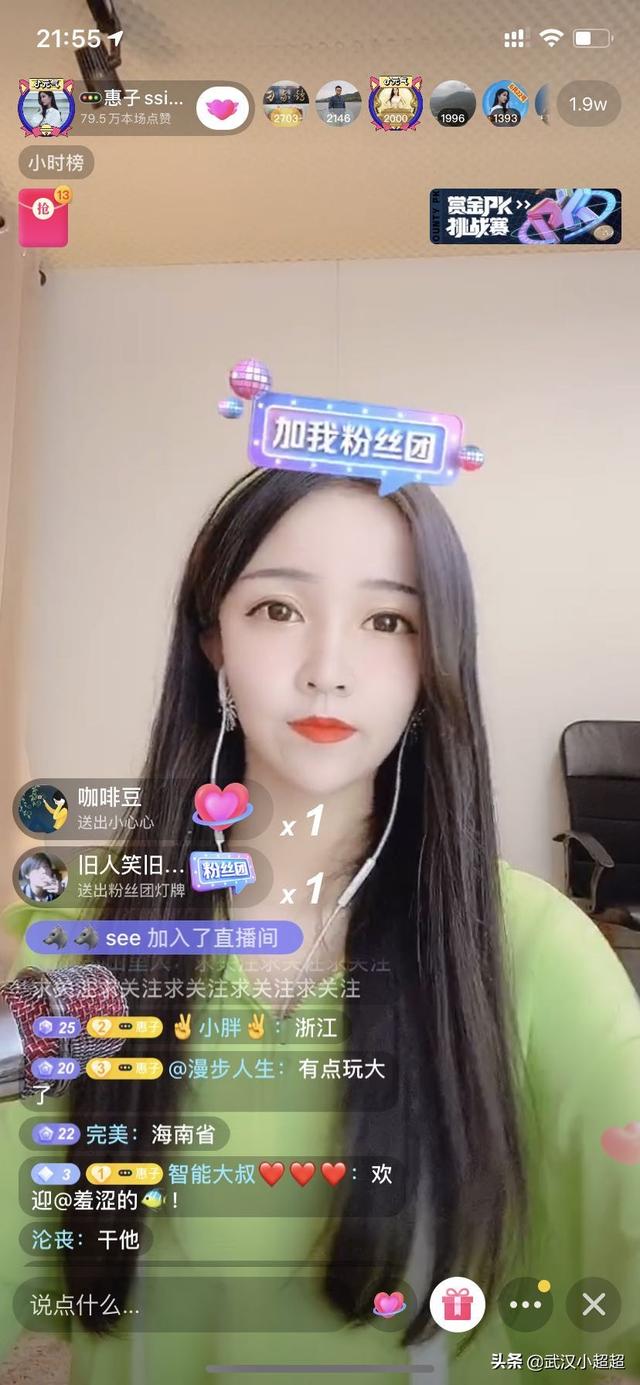Open the viewer count 1.9w list
This screenshot has width=640, height=1385.
click(x=588, y=104)
